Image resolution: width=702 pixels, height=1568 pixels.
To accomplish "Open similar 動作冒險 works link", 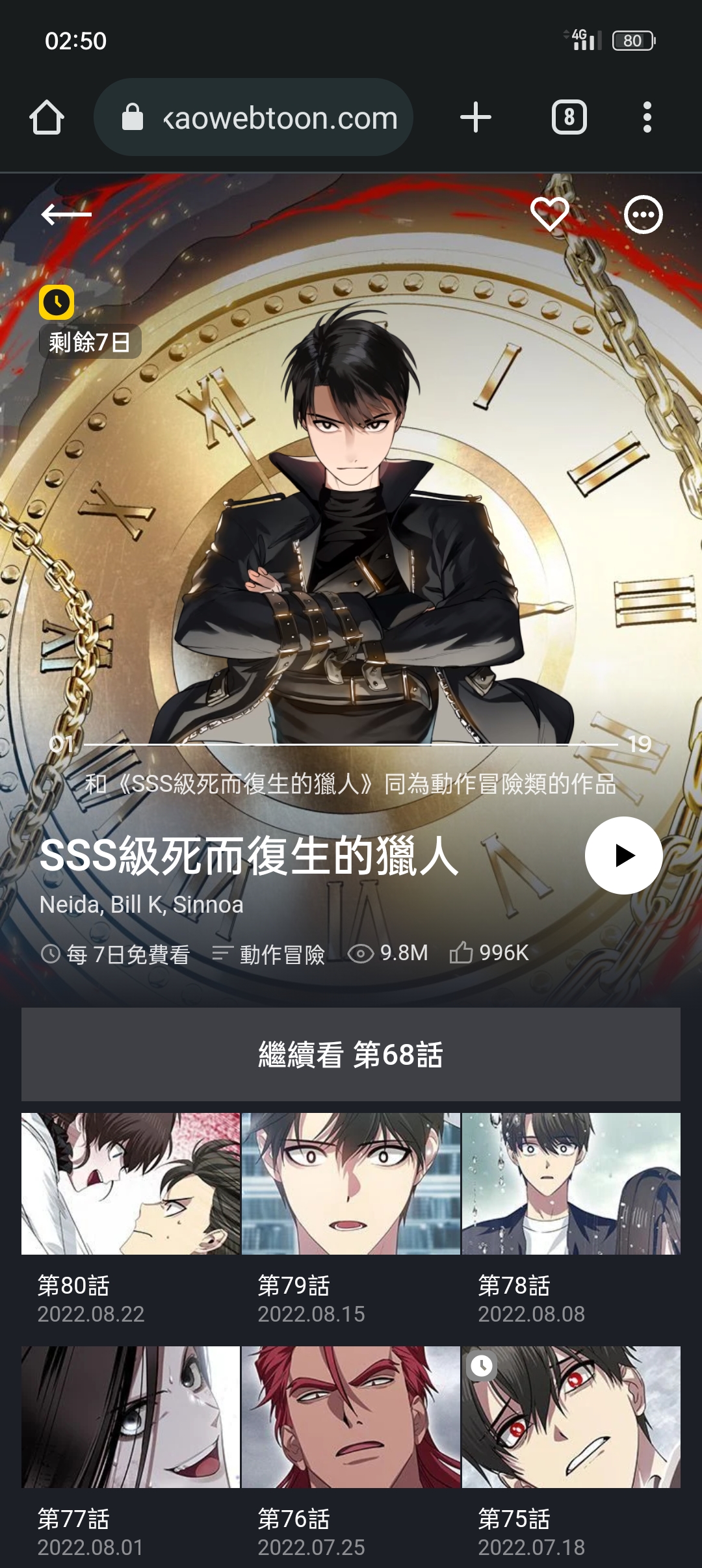I will [x=351, y=784].
